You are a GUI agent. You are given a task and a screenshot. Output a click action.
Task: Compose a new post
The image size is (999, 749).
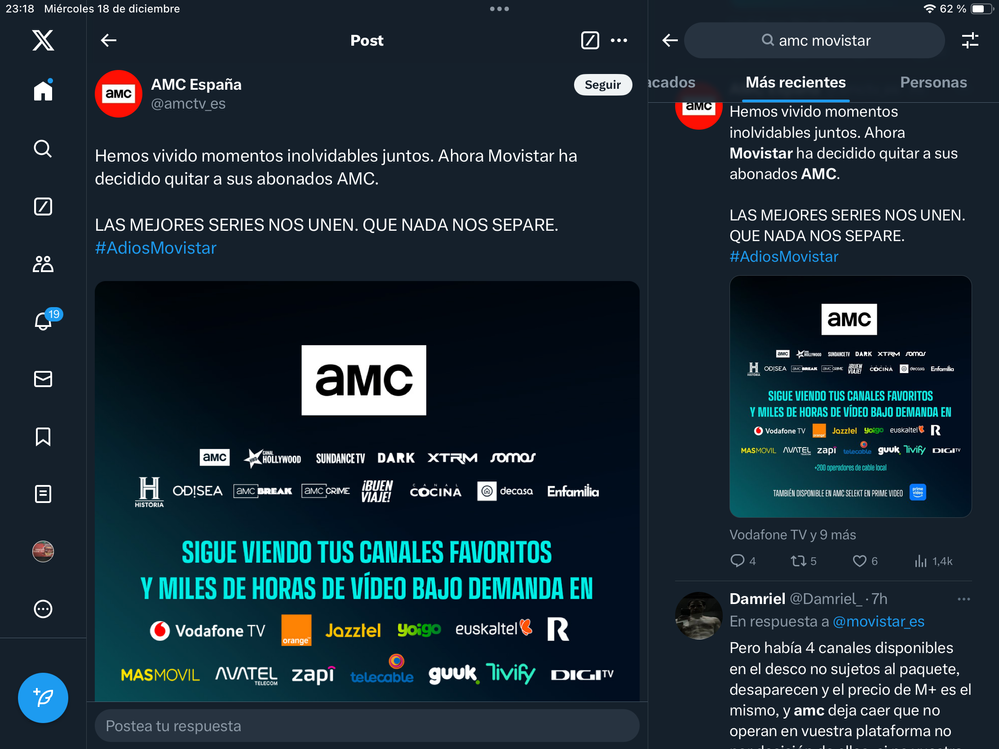(x=43, y=697)
